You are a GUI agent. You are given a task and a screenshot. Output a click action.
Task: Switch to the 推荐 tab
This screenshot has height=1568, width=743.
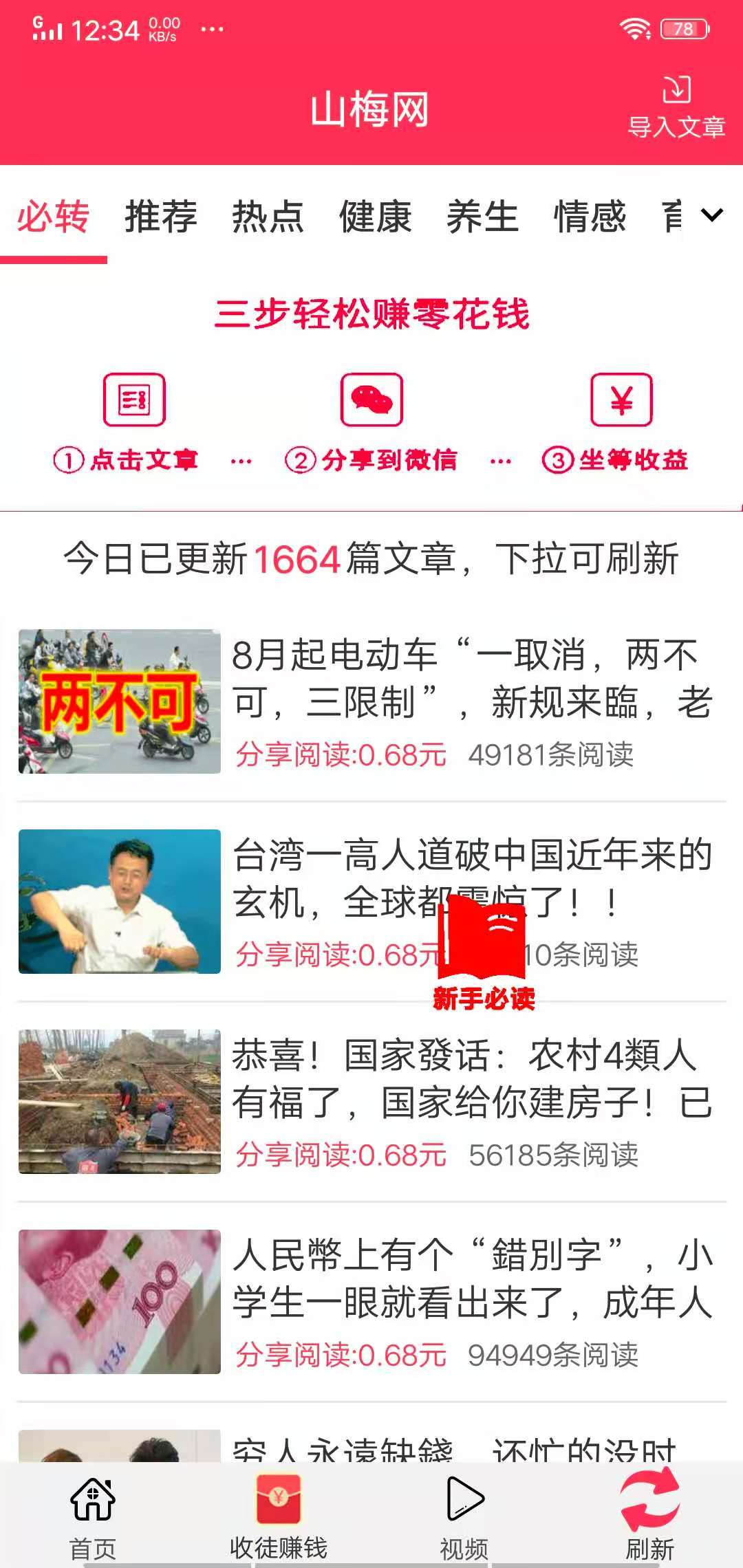160,217
